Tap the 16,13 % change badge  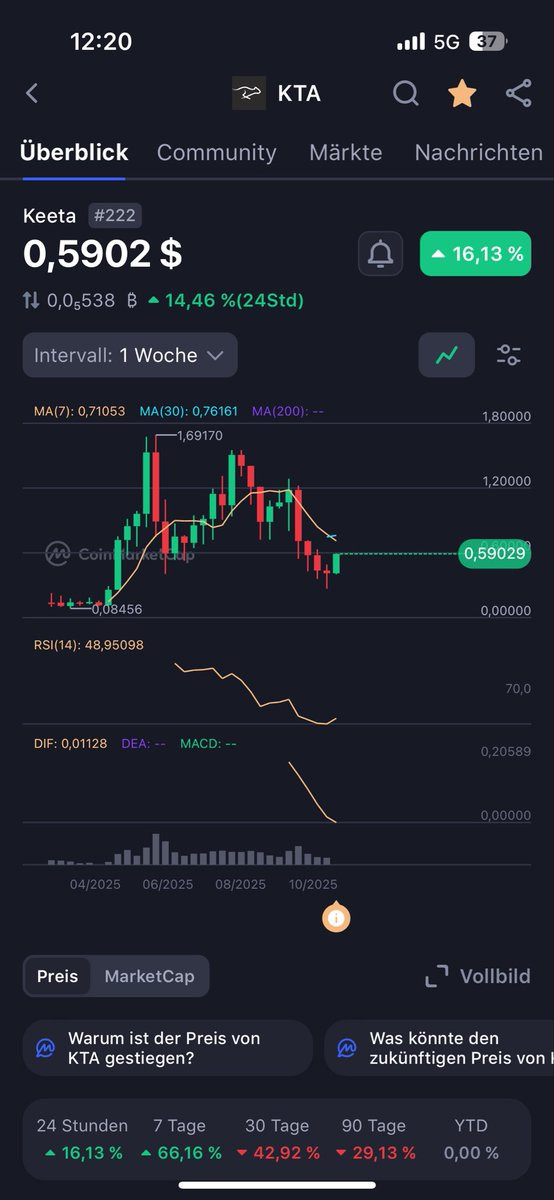(x=475, y=254)
